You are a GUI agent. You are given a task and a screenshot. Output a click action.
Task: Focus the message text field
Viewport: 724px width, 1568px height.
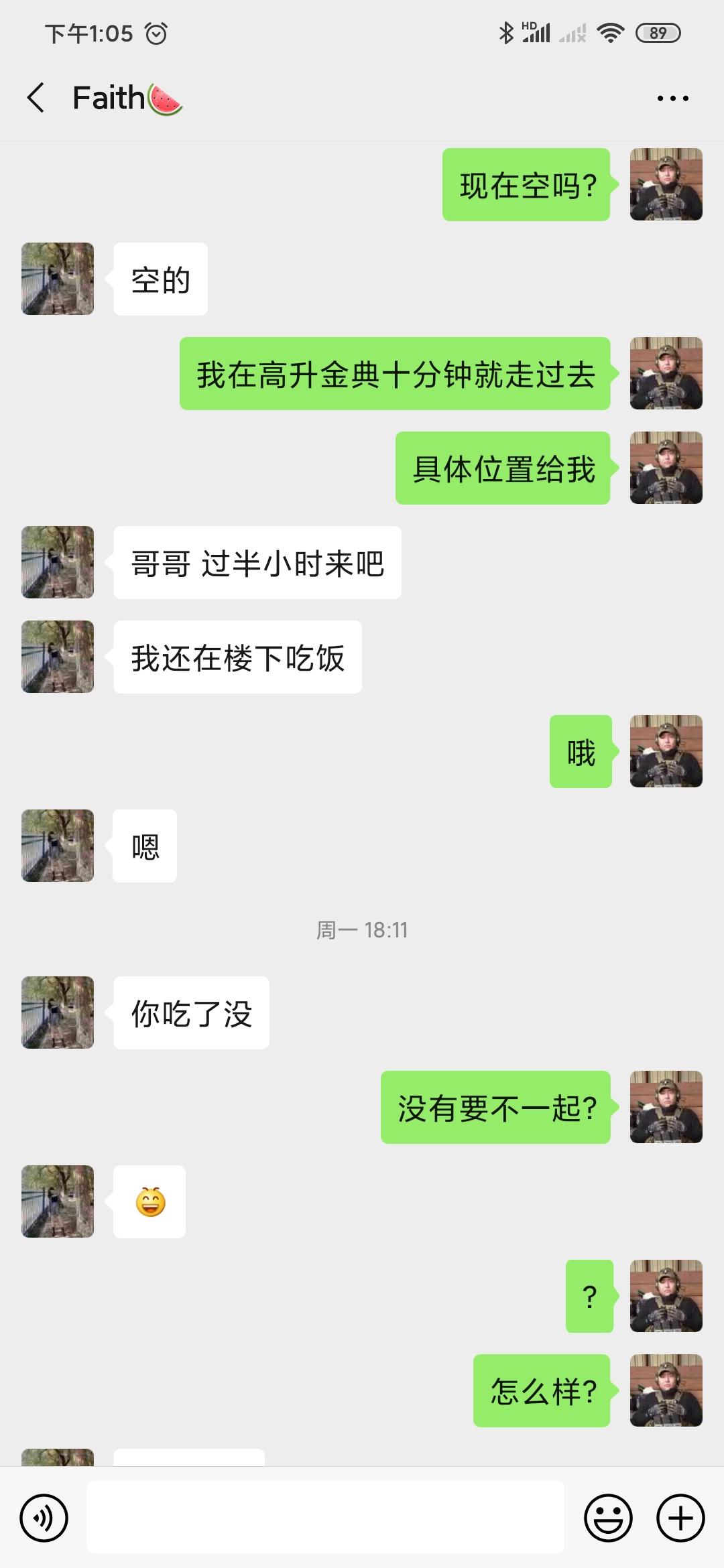325,1518
